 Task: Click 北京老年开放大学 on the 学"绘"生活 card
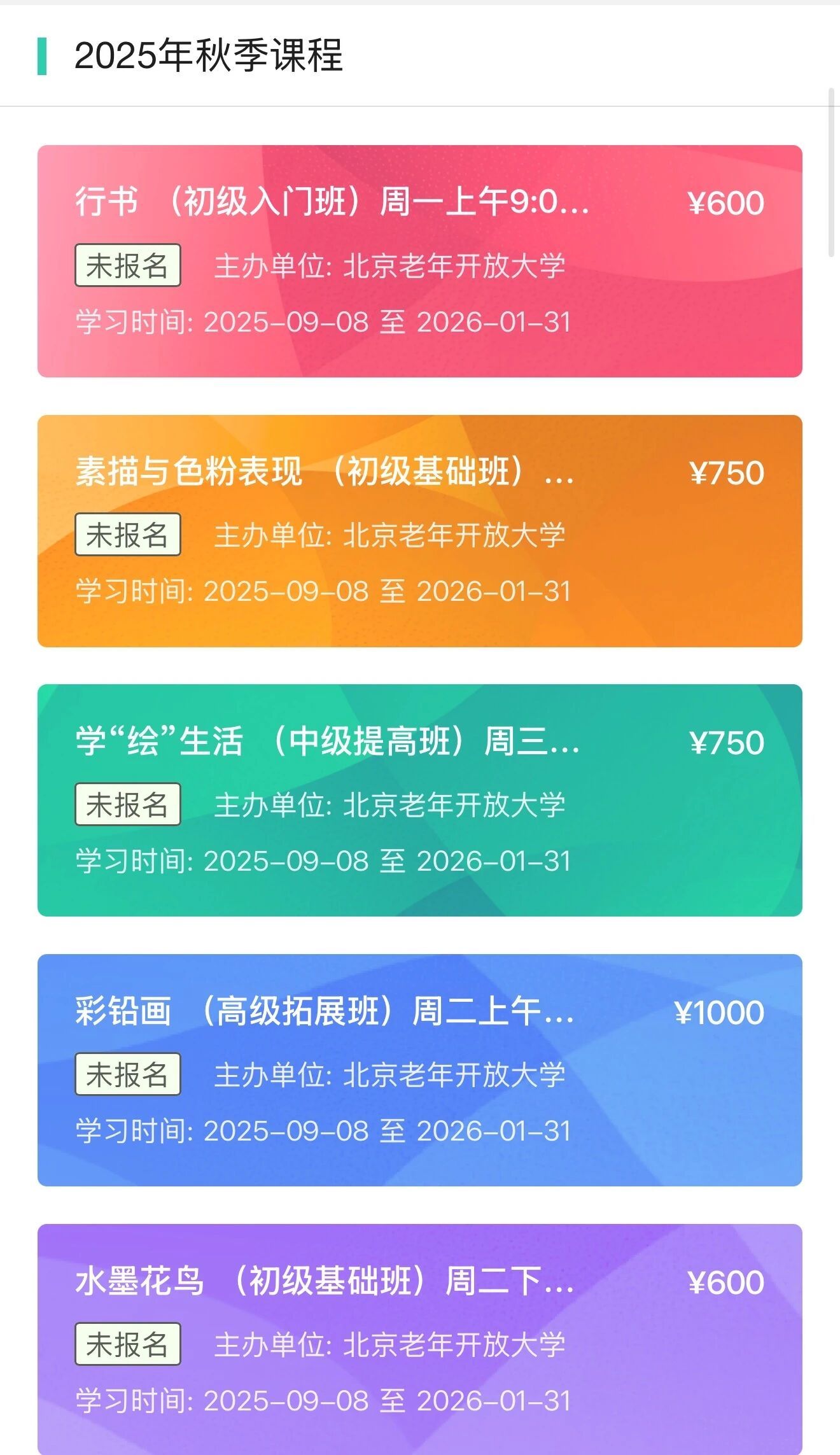(x=455, y=805)
